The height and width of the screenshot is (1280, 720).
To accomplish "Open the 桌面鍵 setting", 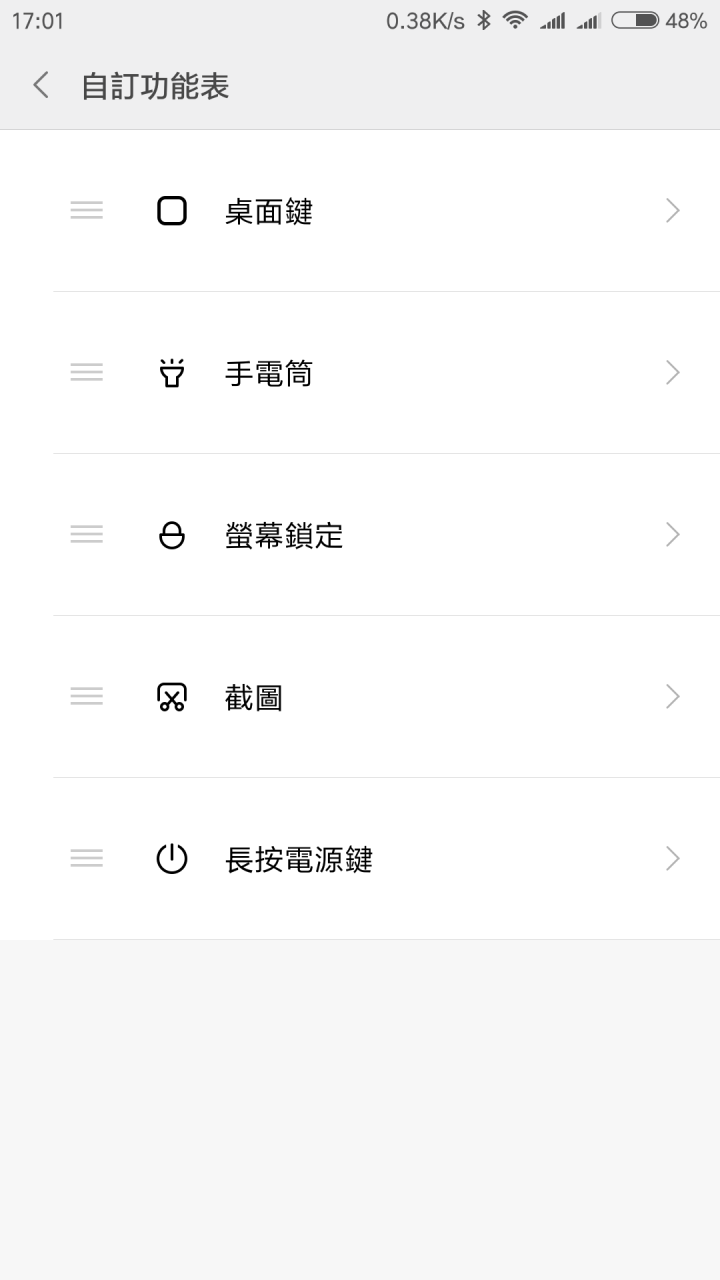I will [386, 211].
